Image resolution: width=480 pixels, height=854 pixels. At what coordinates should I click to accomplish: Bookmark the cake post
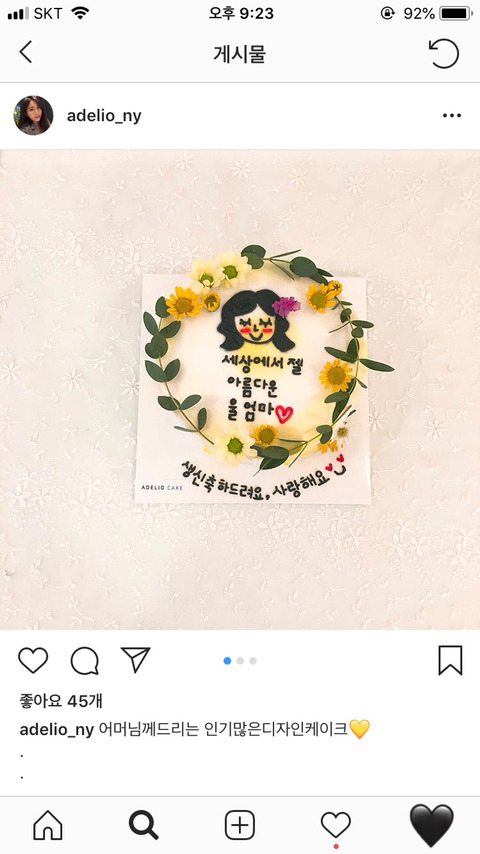tap(450, 660)
